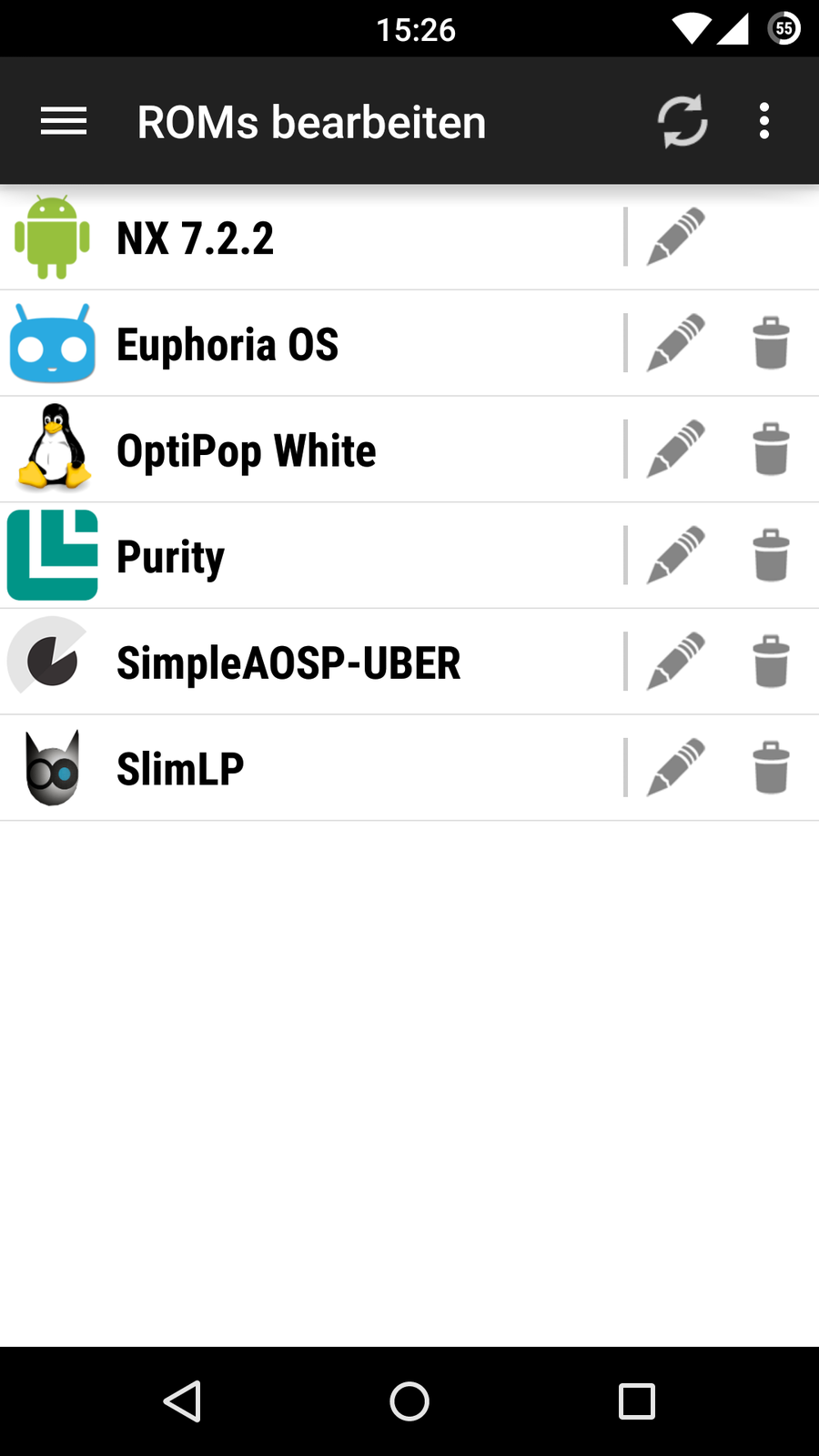Edit the SlimLP ROM

pyautogui.click(x=676, y=768)
